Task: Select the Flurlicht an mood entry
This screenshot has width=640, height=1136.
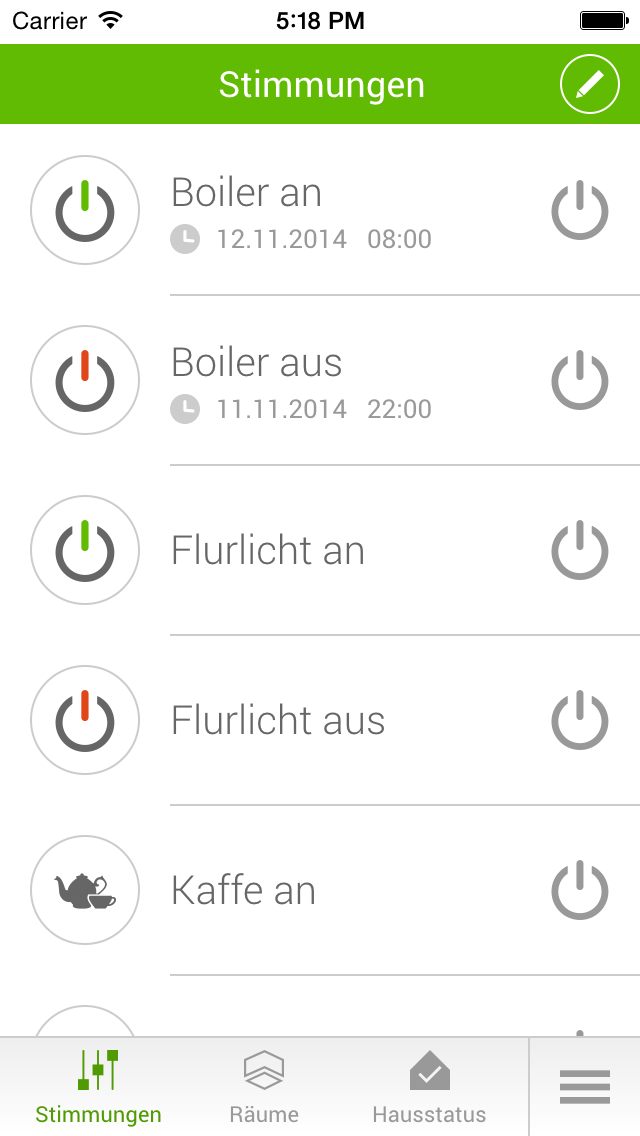Action: tap(320, 551)
